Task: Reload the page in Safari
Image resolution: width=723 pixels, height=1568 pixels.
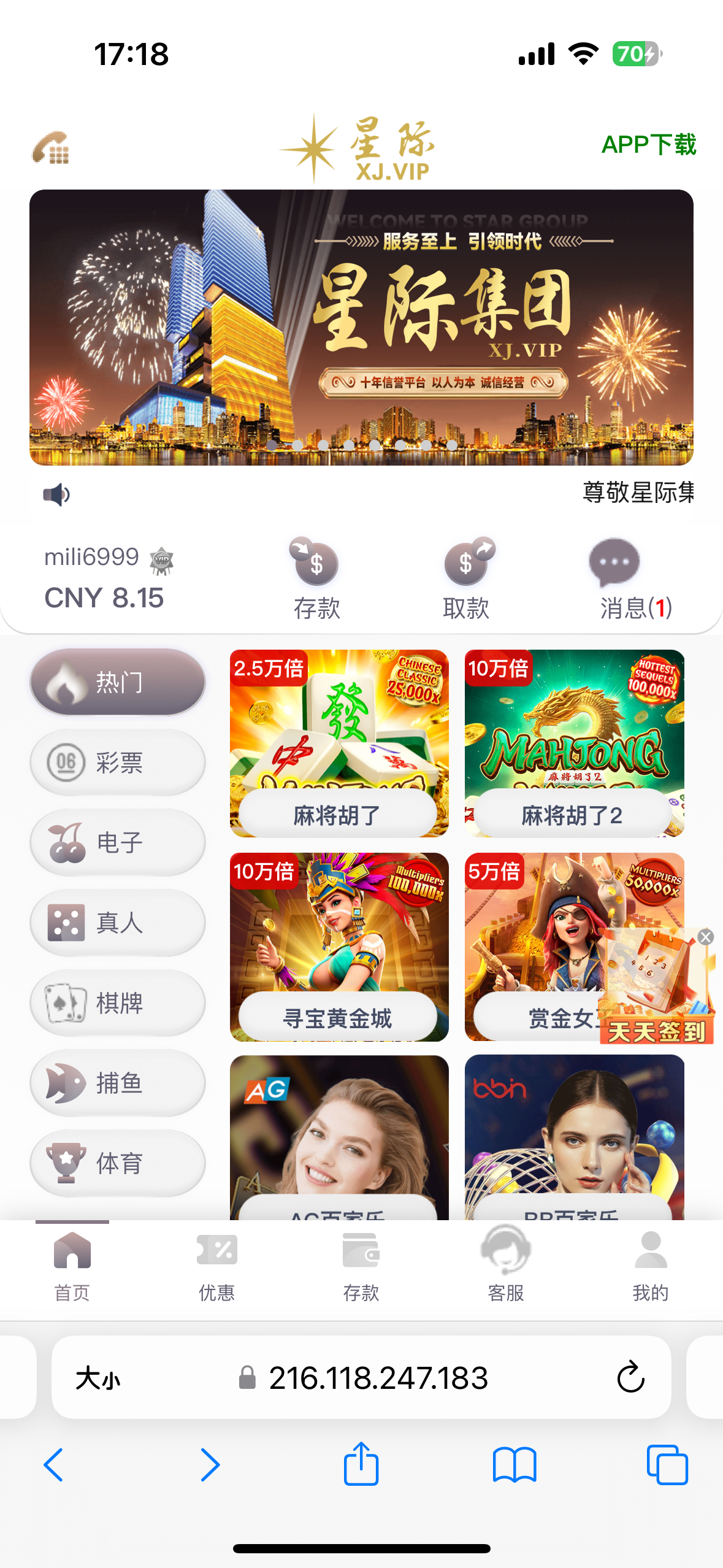Action: click(x=630, y=1378)
